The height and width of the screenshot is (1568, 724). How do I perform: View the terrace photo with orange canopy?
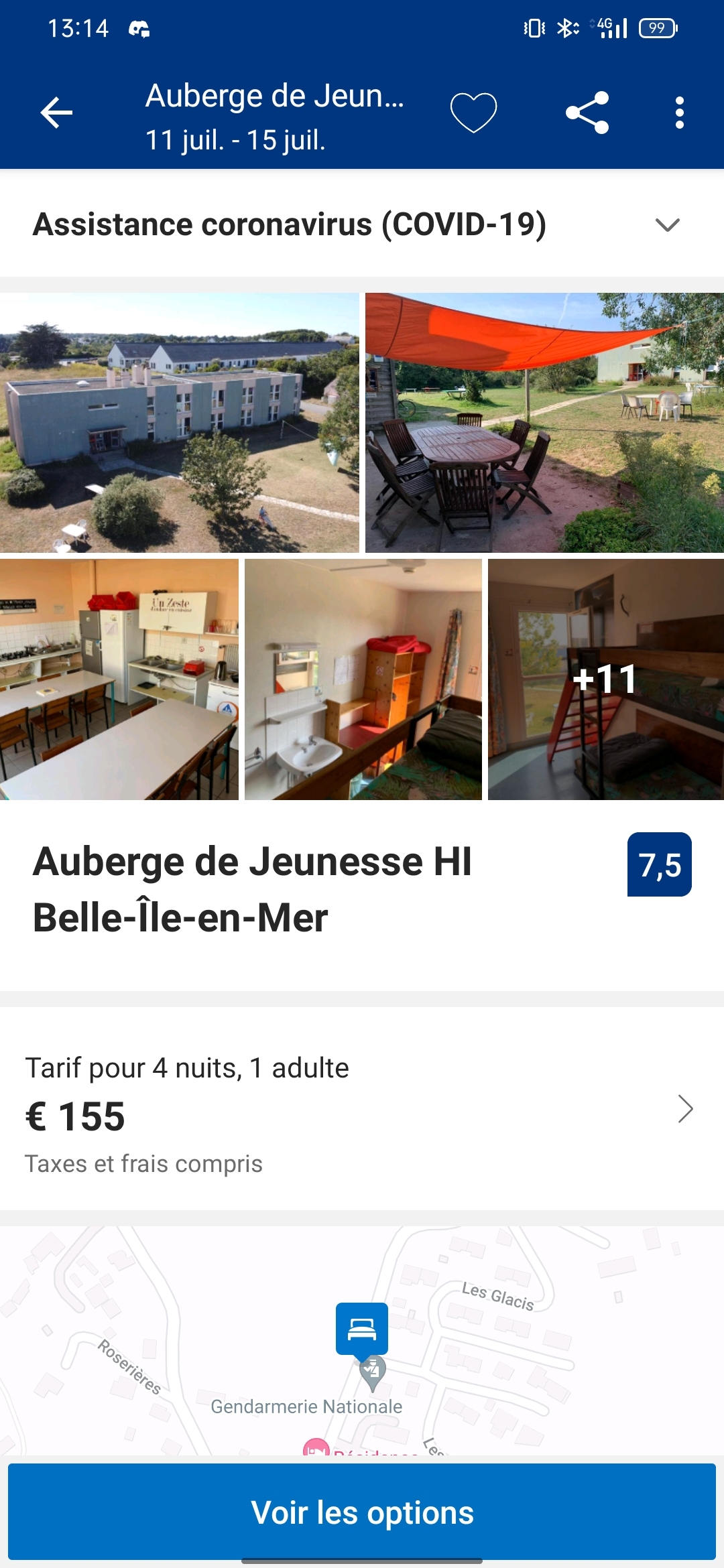(544, 422)
